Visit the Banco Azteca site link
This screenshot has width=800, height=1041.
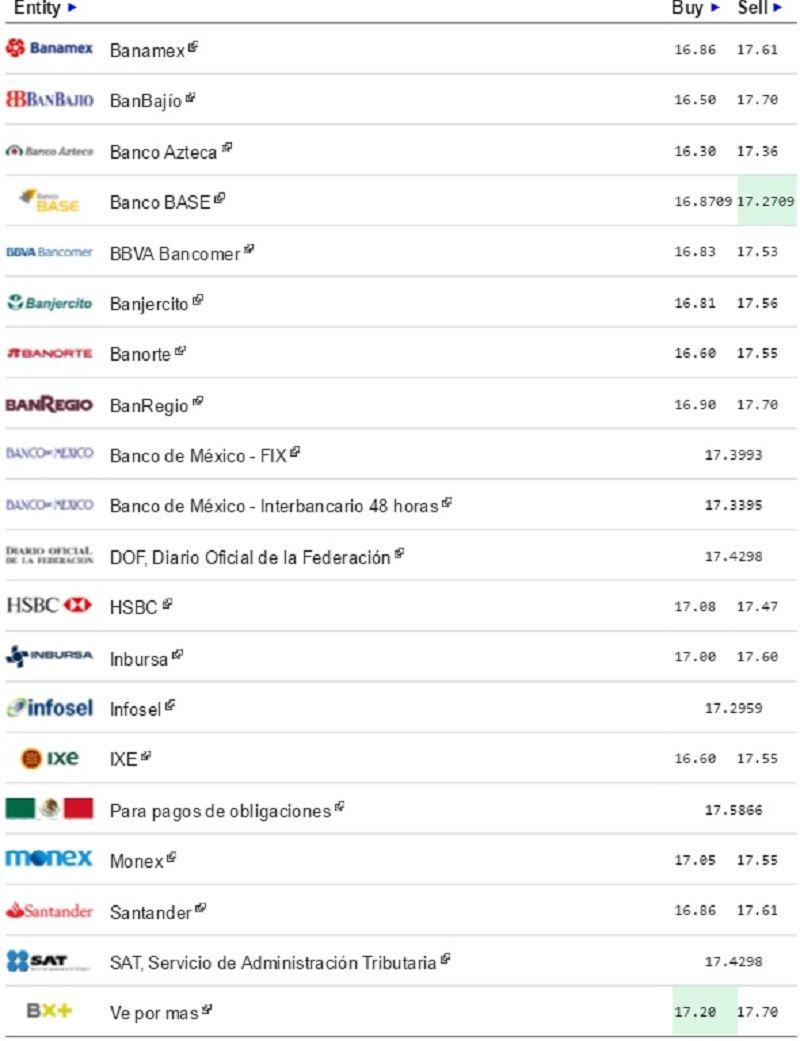[163, 152]
